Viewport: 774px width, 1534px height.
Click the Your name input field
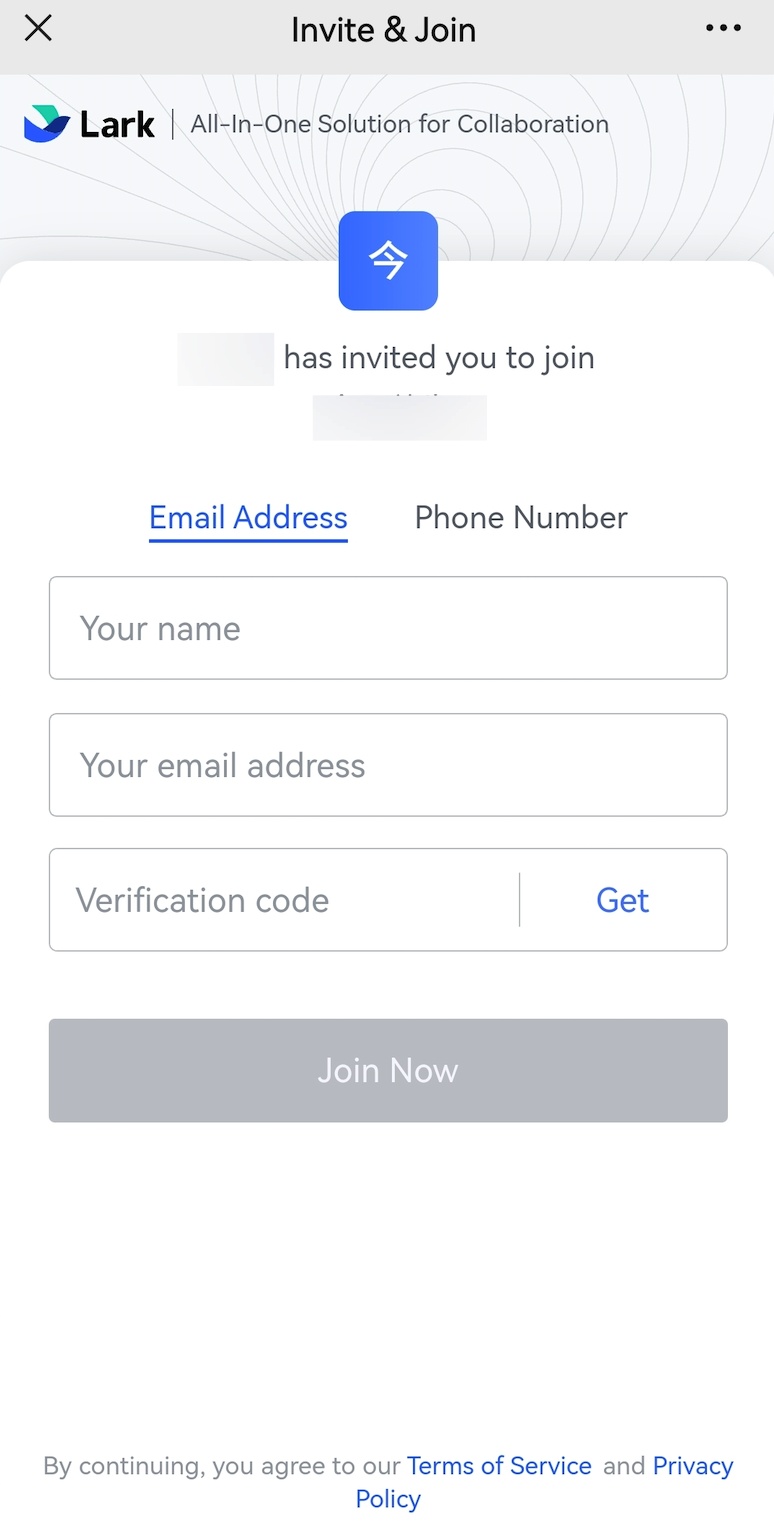[x=388, y=628]
